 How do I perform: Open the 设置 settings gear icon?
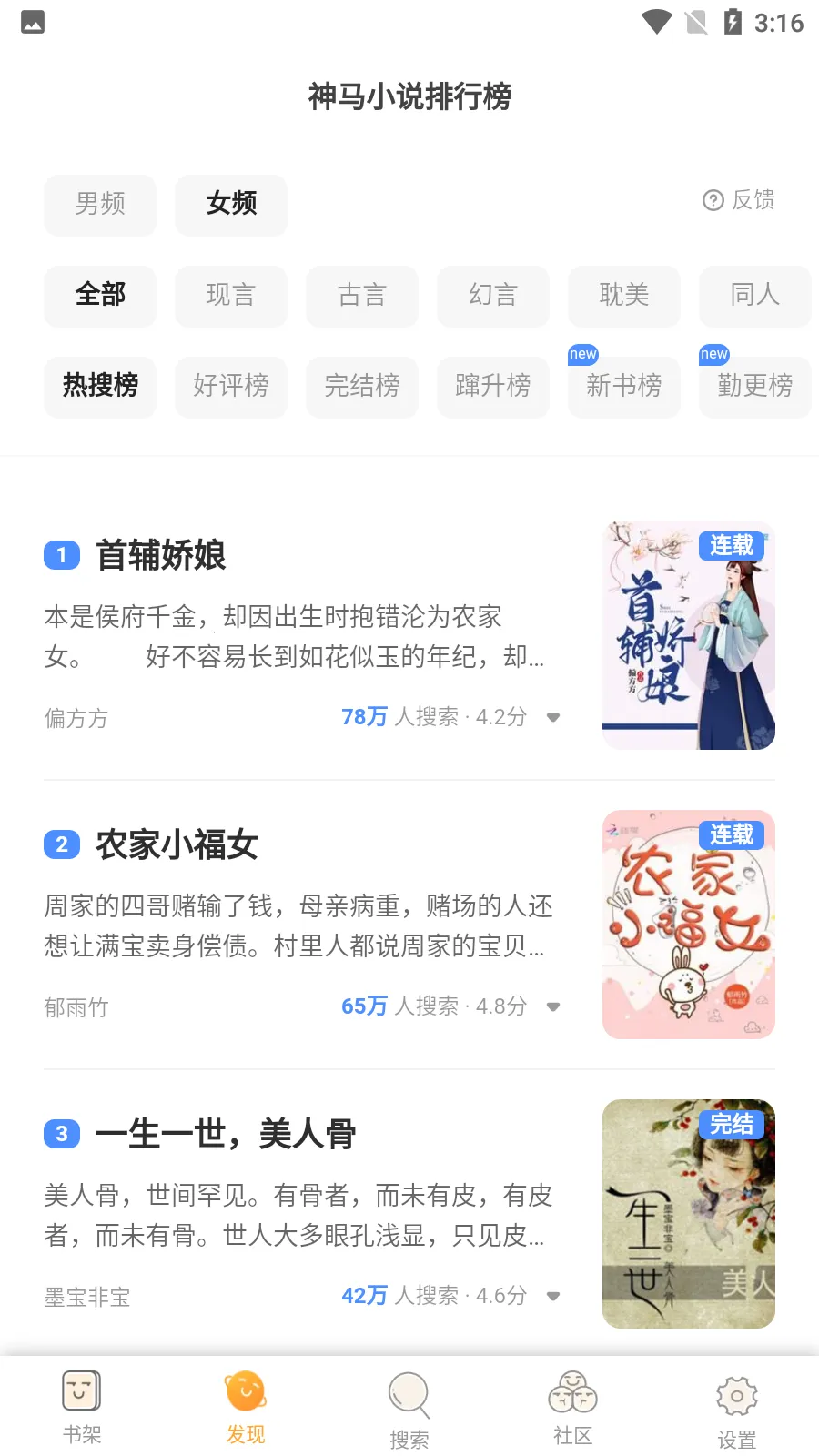[x=736, y=1394]
